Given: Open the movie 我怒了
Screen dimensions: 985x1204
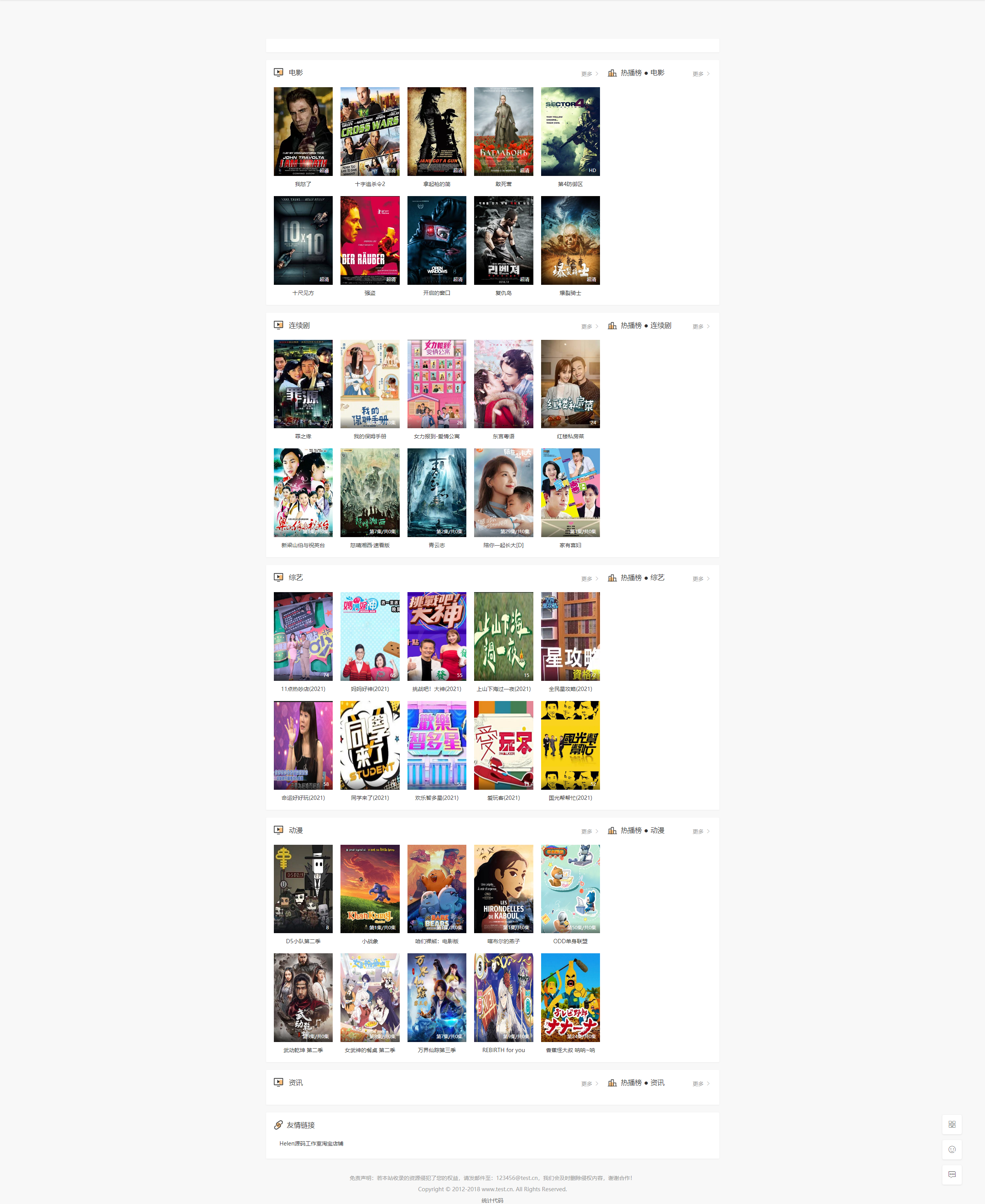Looking at the screenshot, I should pyautogui.click(x=303, y=131).
